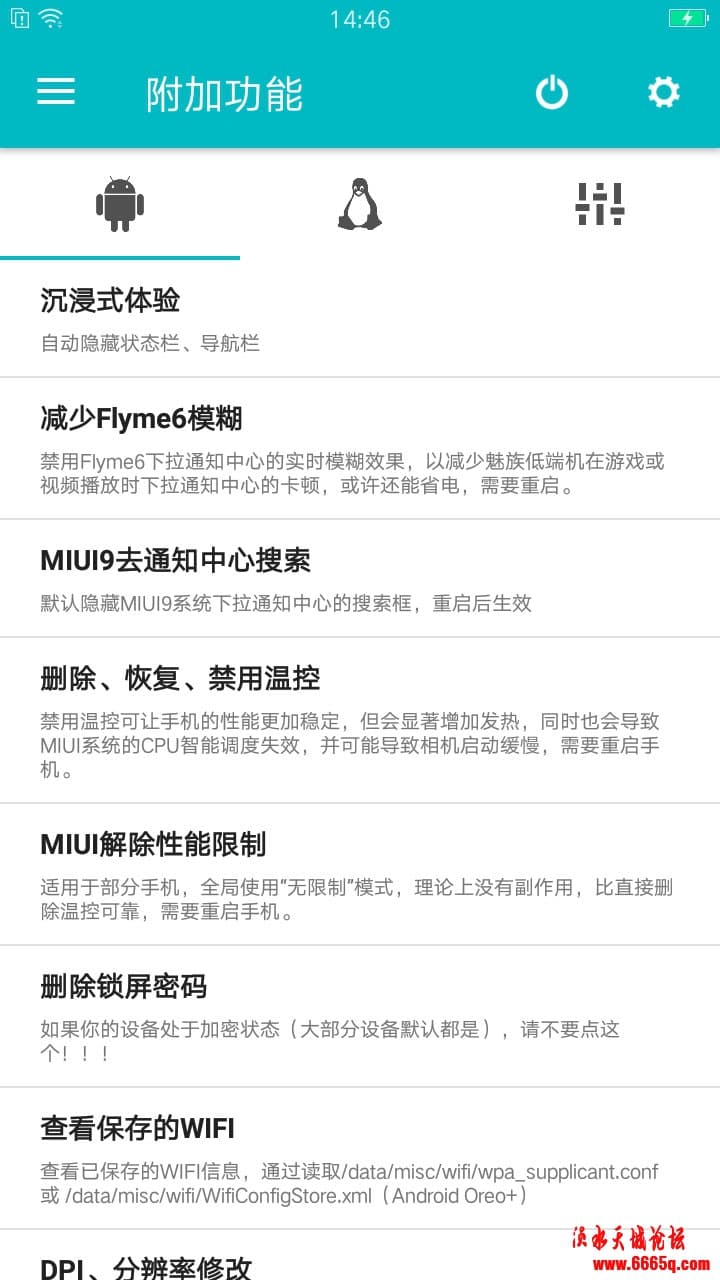
Task: Open settings gear icon
Action: click(663, 93)
